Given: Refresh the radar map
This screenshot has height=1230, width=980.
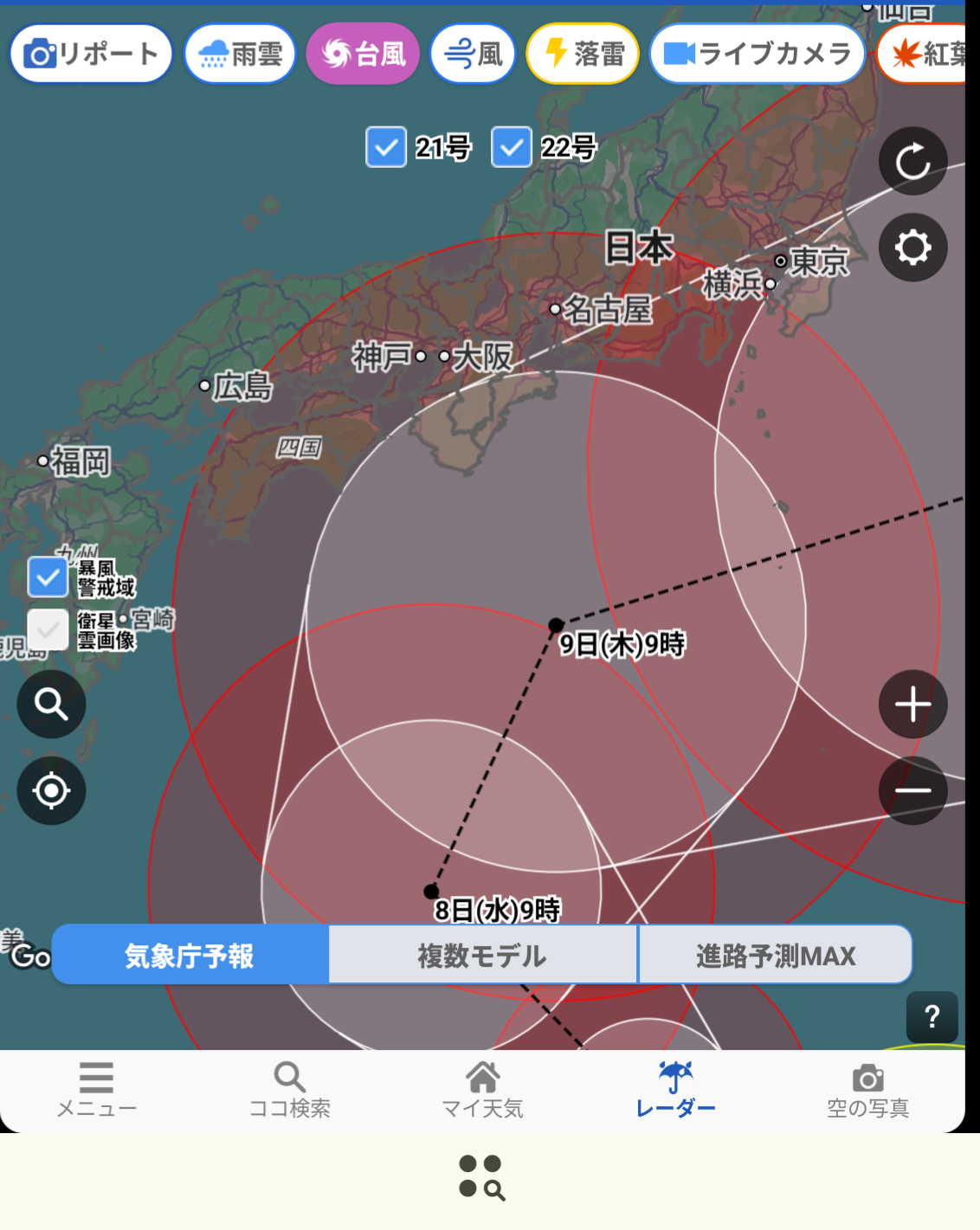Looking at the screenshot, I should [x=912, y=161].
